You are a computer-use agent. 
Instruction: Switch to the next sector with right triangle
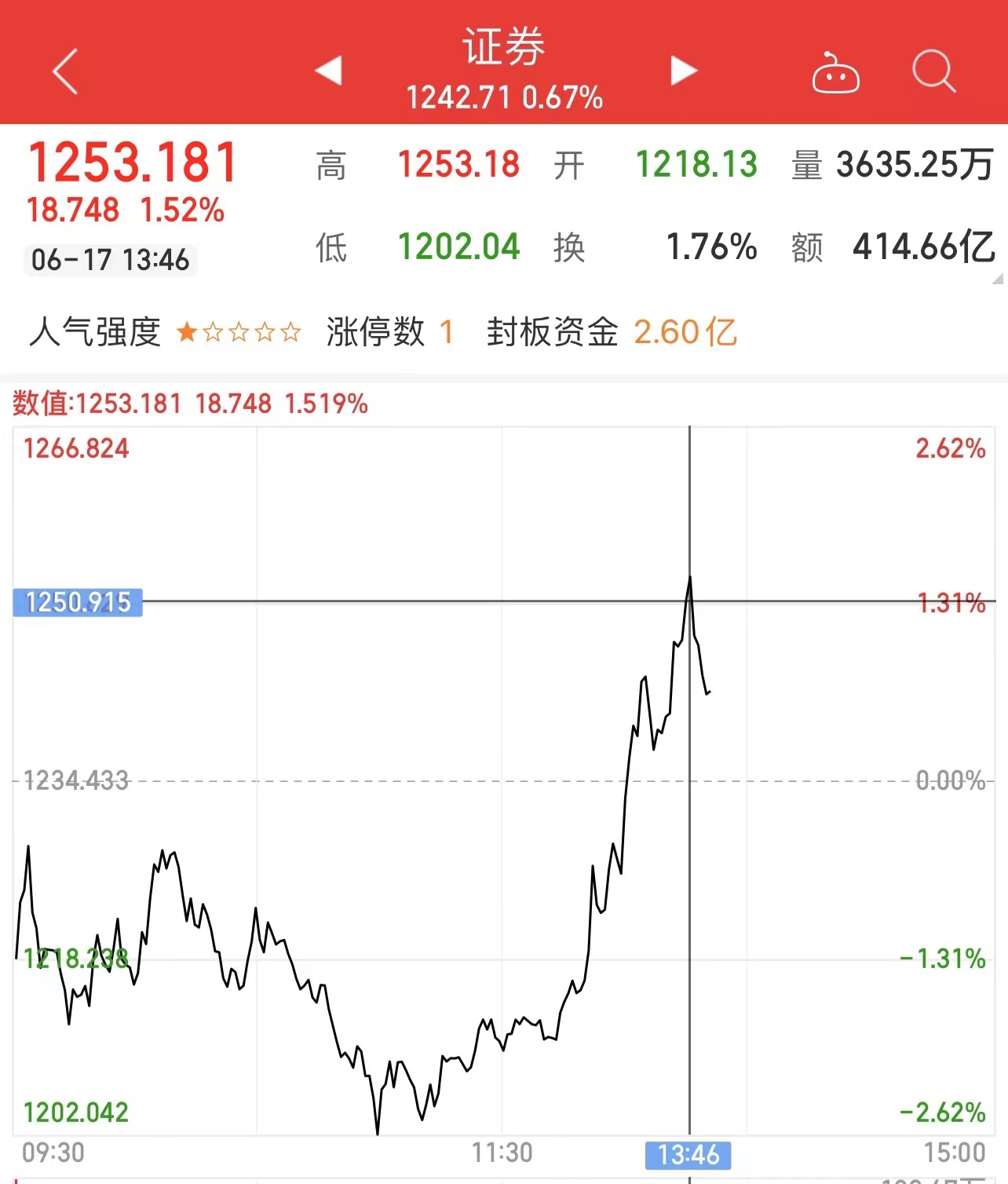(x=683, y=70)
